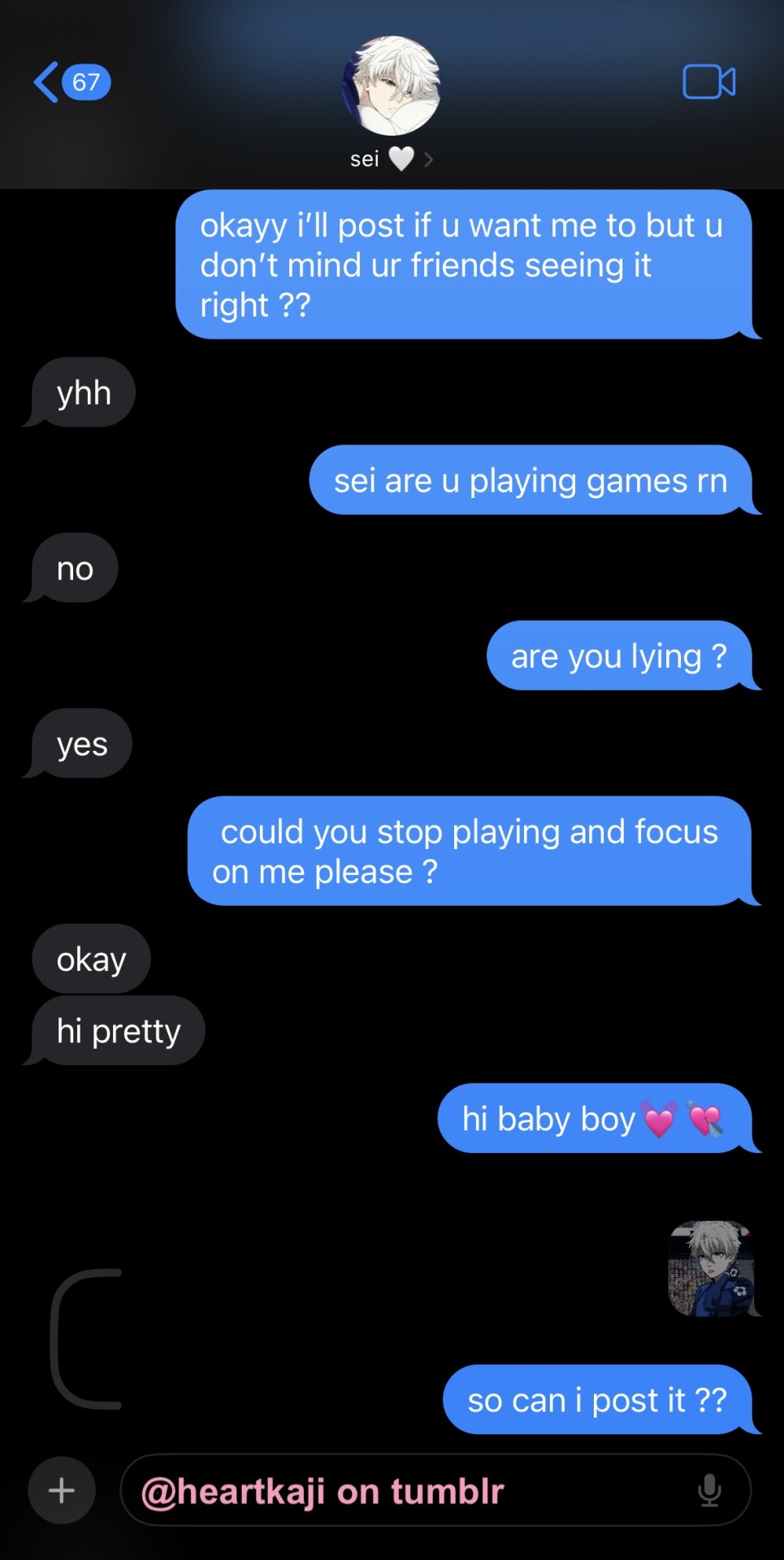Open sei's contact details
The image size is (784, 1560).
click(x=391, y=158)
